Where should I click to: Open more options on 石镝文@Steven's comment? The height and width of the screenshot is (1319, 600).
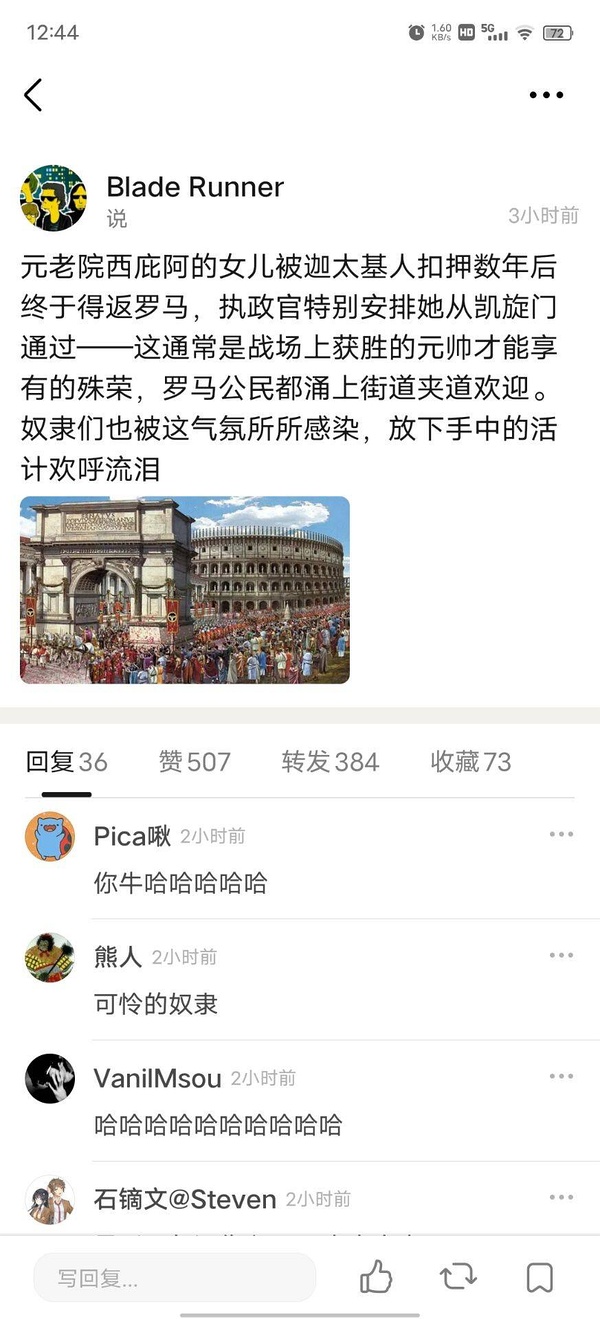point(561,1197)
